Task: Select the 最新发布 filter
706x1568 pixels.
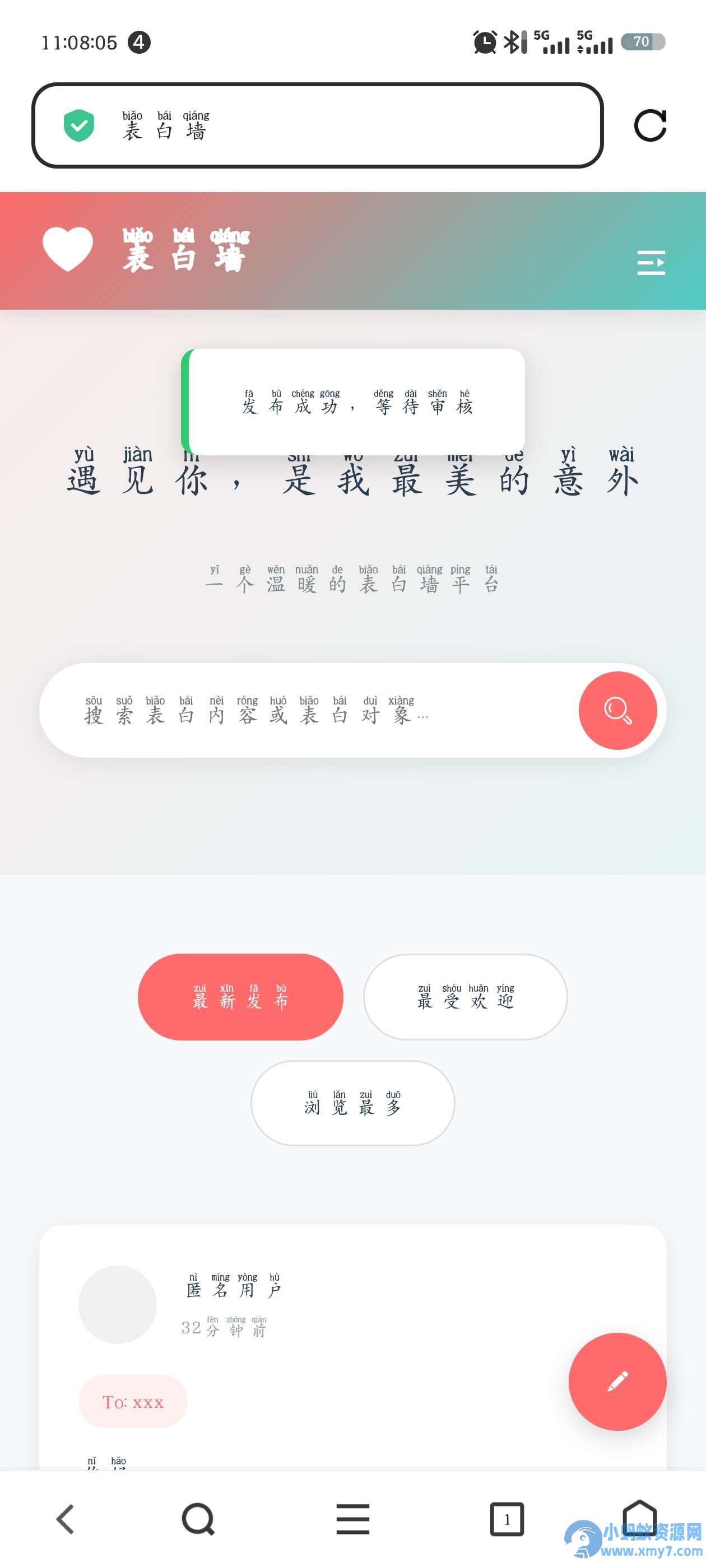Action: 240,996
